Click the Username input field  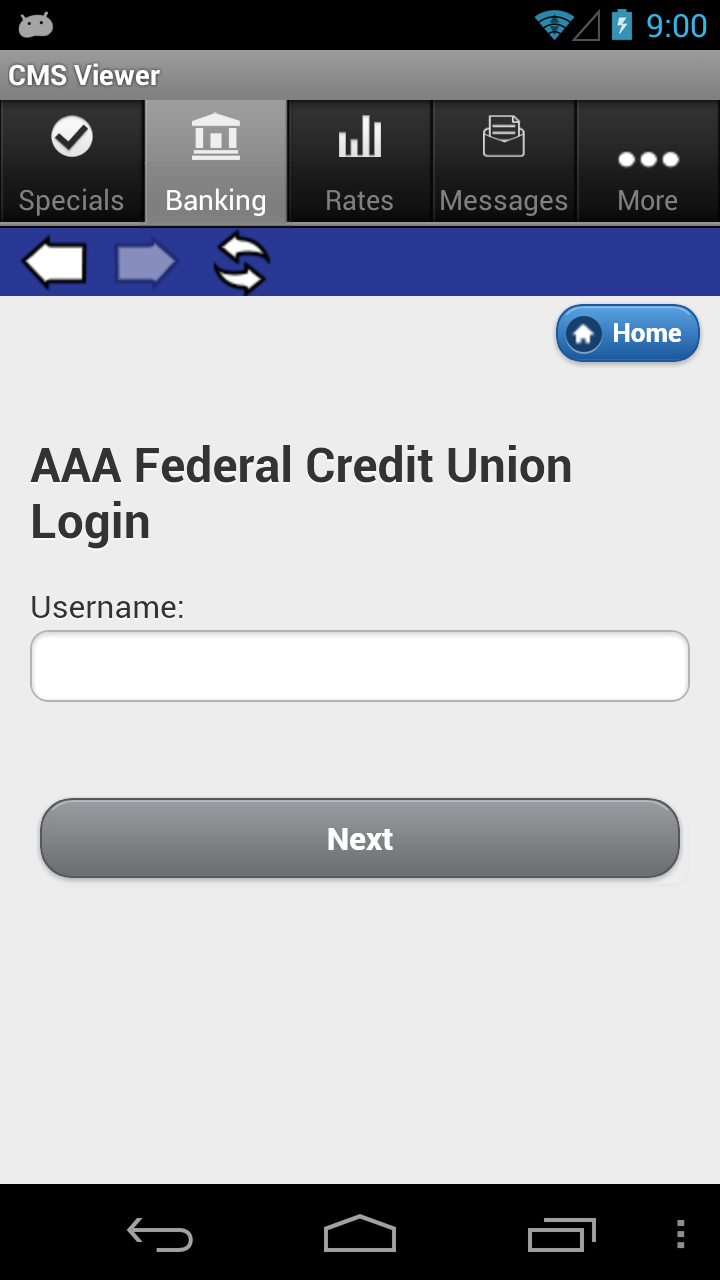[359, 665]
